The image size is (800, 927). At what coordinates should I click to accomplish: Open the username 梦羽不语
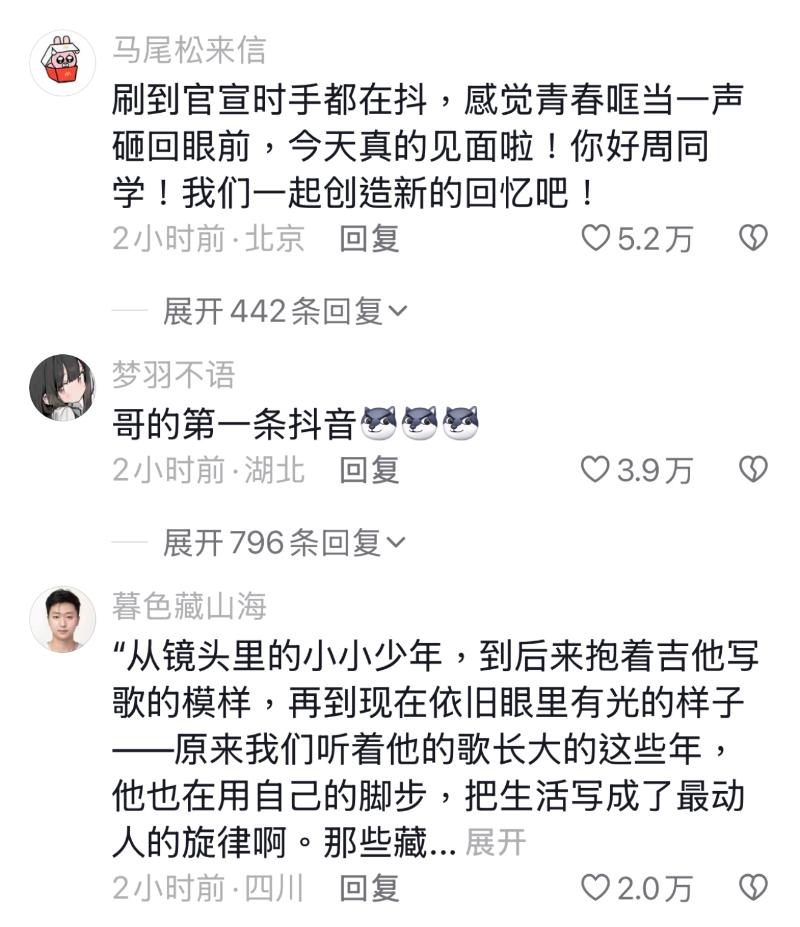click(x=174, y=374)
